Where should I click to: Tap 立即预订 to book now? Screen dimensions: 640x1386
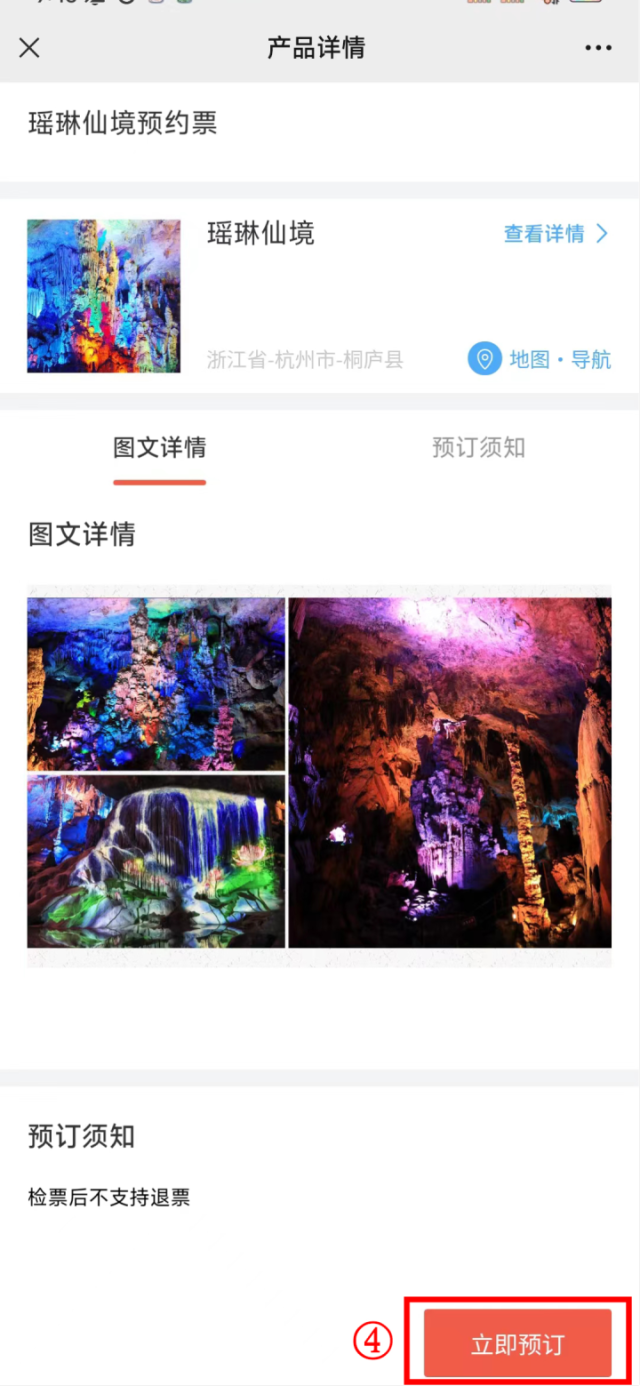coord(517,1344)
